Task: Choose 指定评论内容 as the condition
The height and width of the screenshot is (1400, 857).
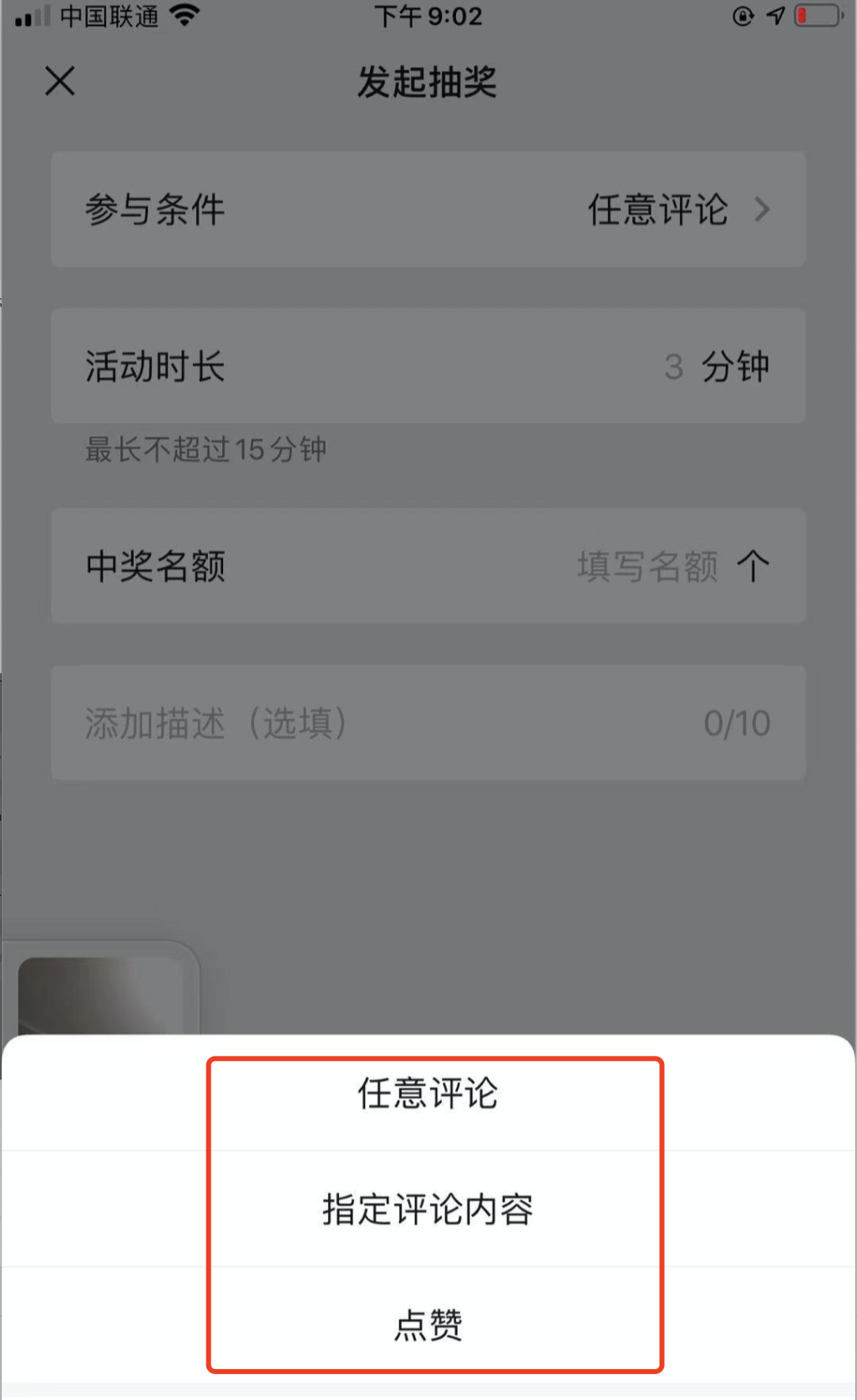Action: click(x=428, y=1209)
